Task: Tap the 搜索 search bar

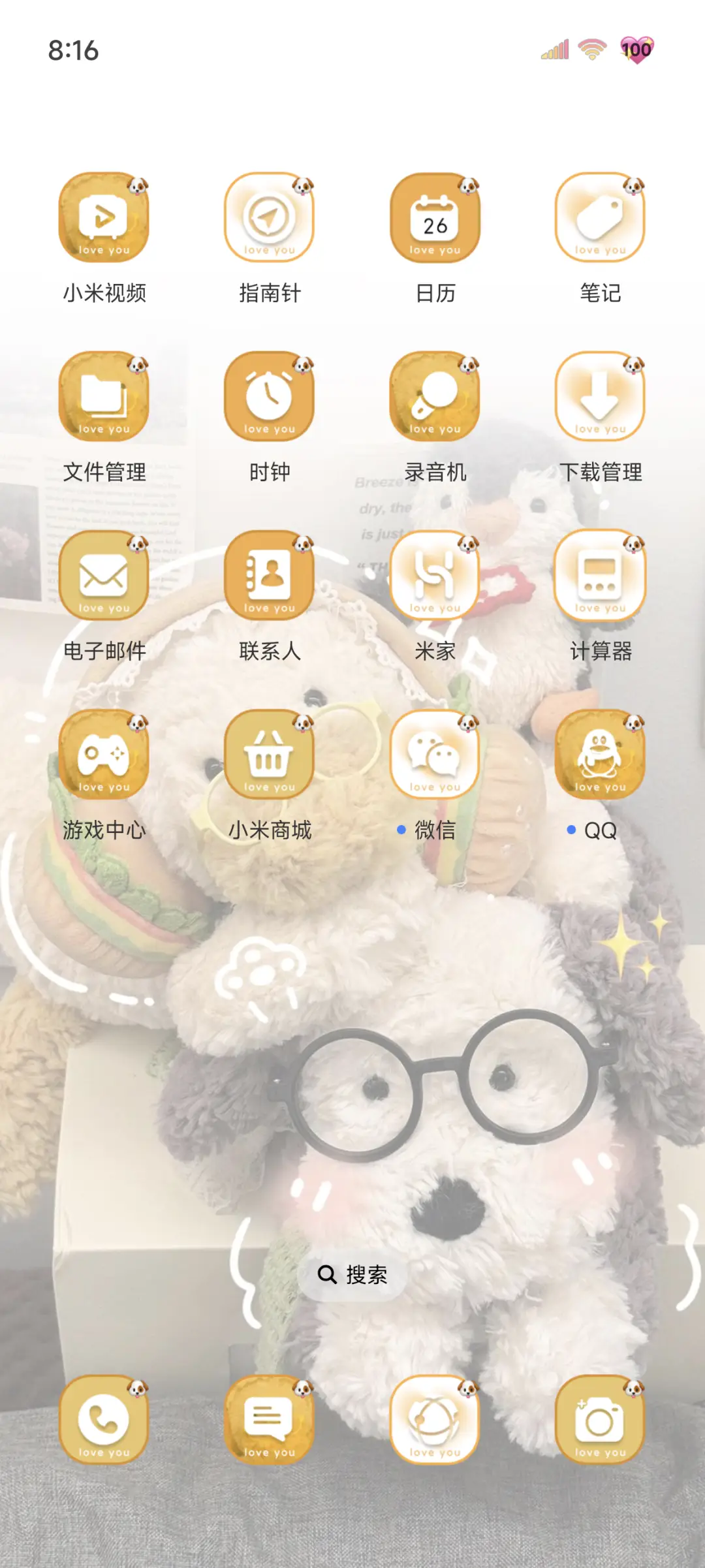Action: (x=352, y=1276)
